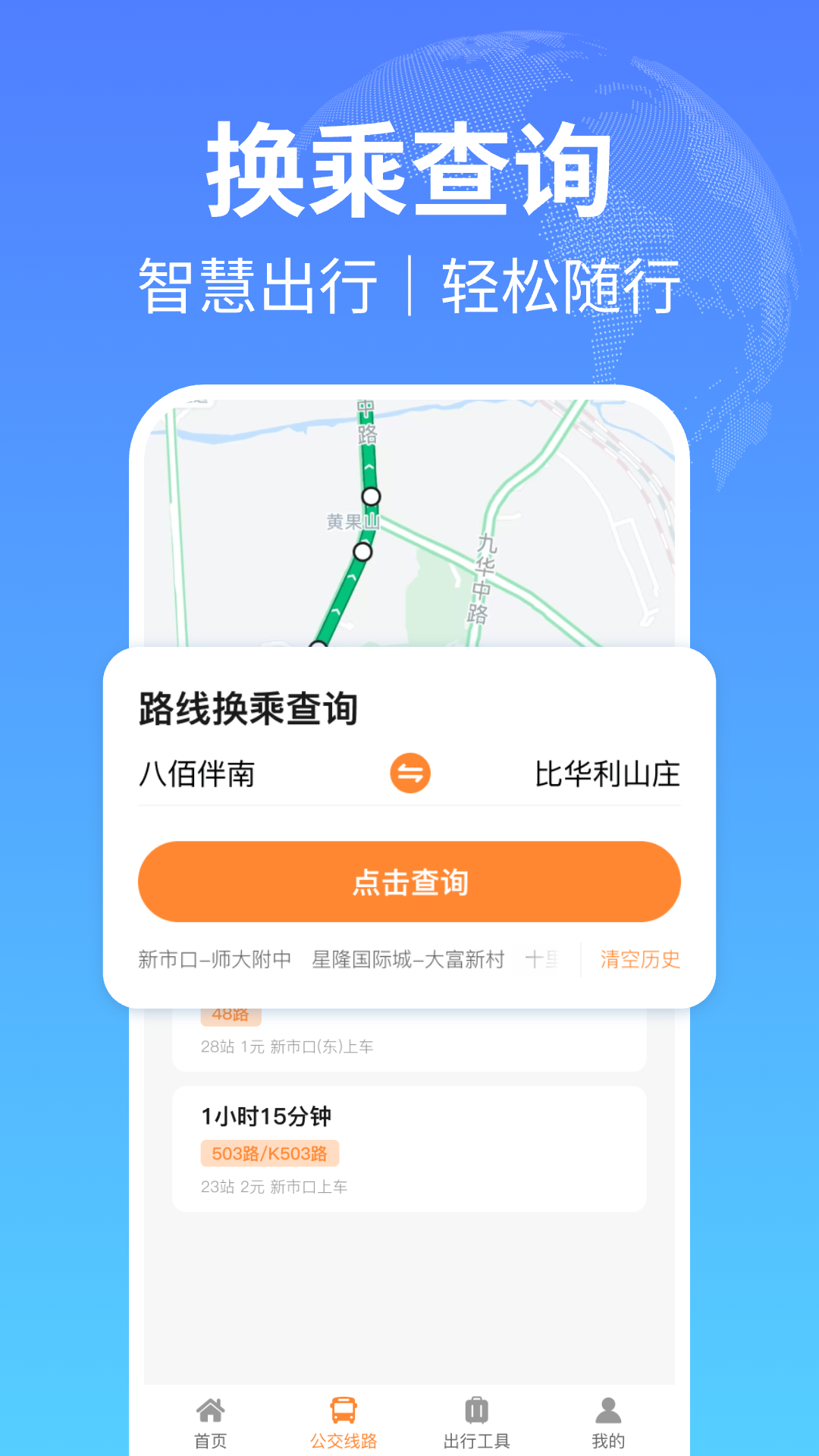The image size is (819, 1456).
Task: Clear search history via 清空历史
Action: pos(640,960)
